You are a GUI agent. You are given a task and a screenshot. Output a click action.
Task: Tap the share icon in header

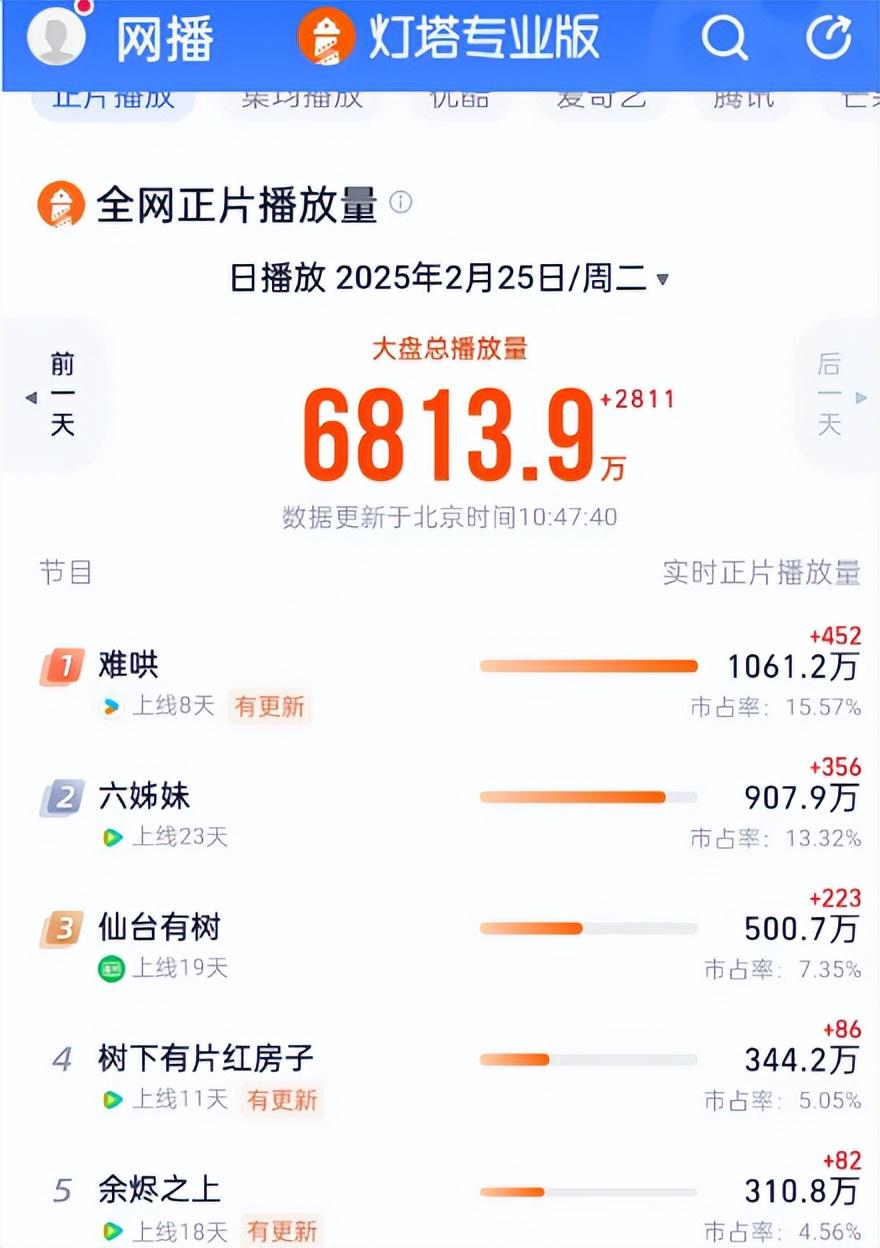pyautogui.click(x=828, y=37)
